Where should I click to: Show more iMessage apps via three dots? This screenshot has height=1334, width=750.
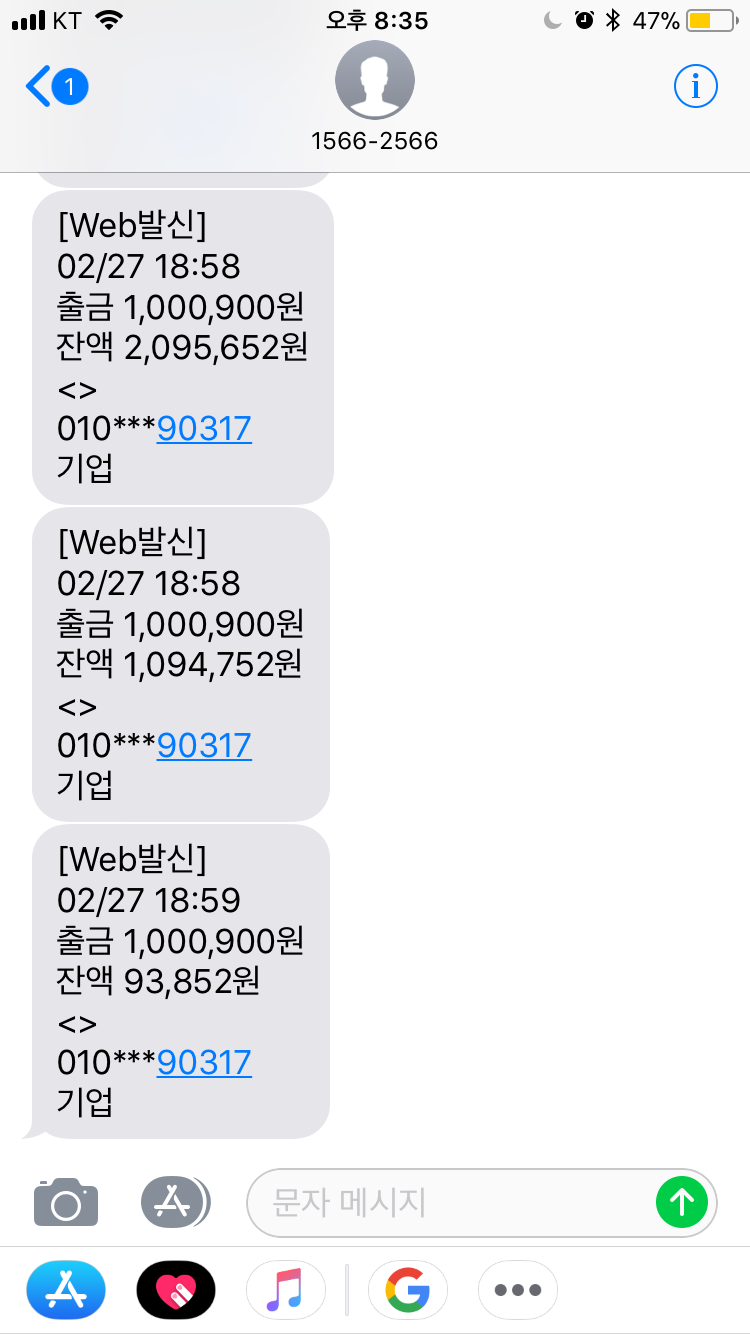click(x=518, y=1290)
